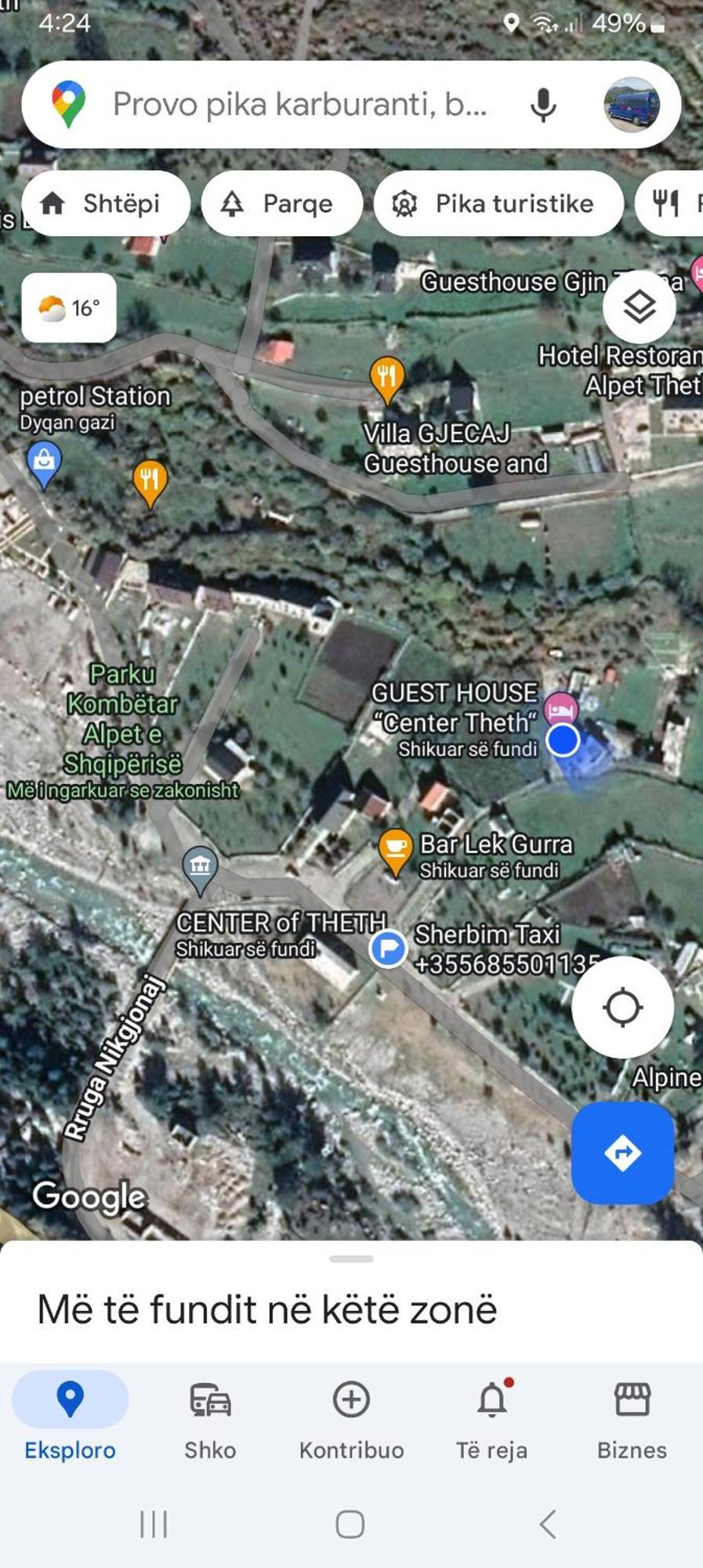The width and height of the screenshot is (703, 1568).
Task: Tap the Sherbim Taxi parking pin
Action: [x=388, y=949]
